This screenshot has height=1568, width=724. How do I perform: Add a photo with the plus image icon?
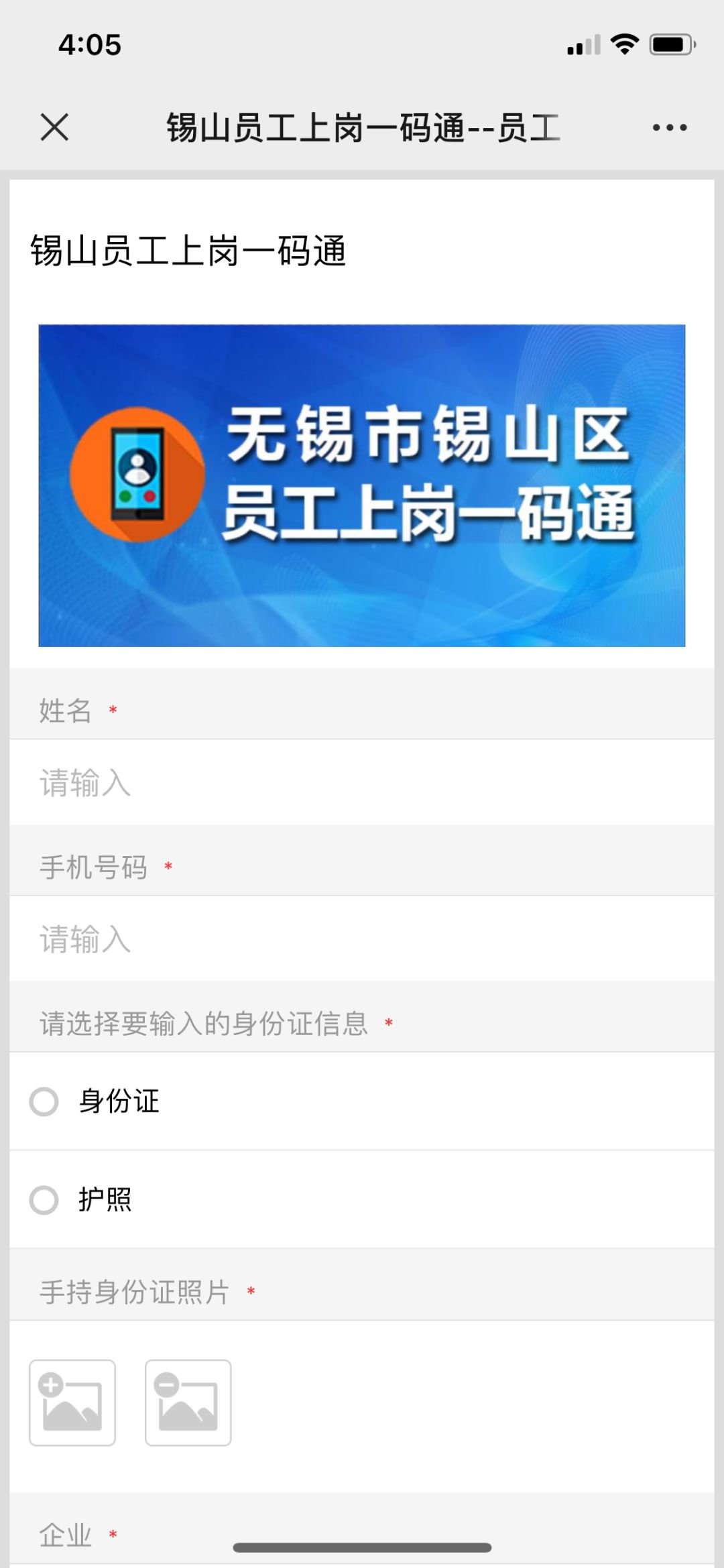click(72, 1402)
